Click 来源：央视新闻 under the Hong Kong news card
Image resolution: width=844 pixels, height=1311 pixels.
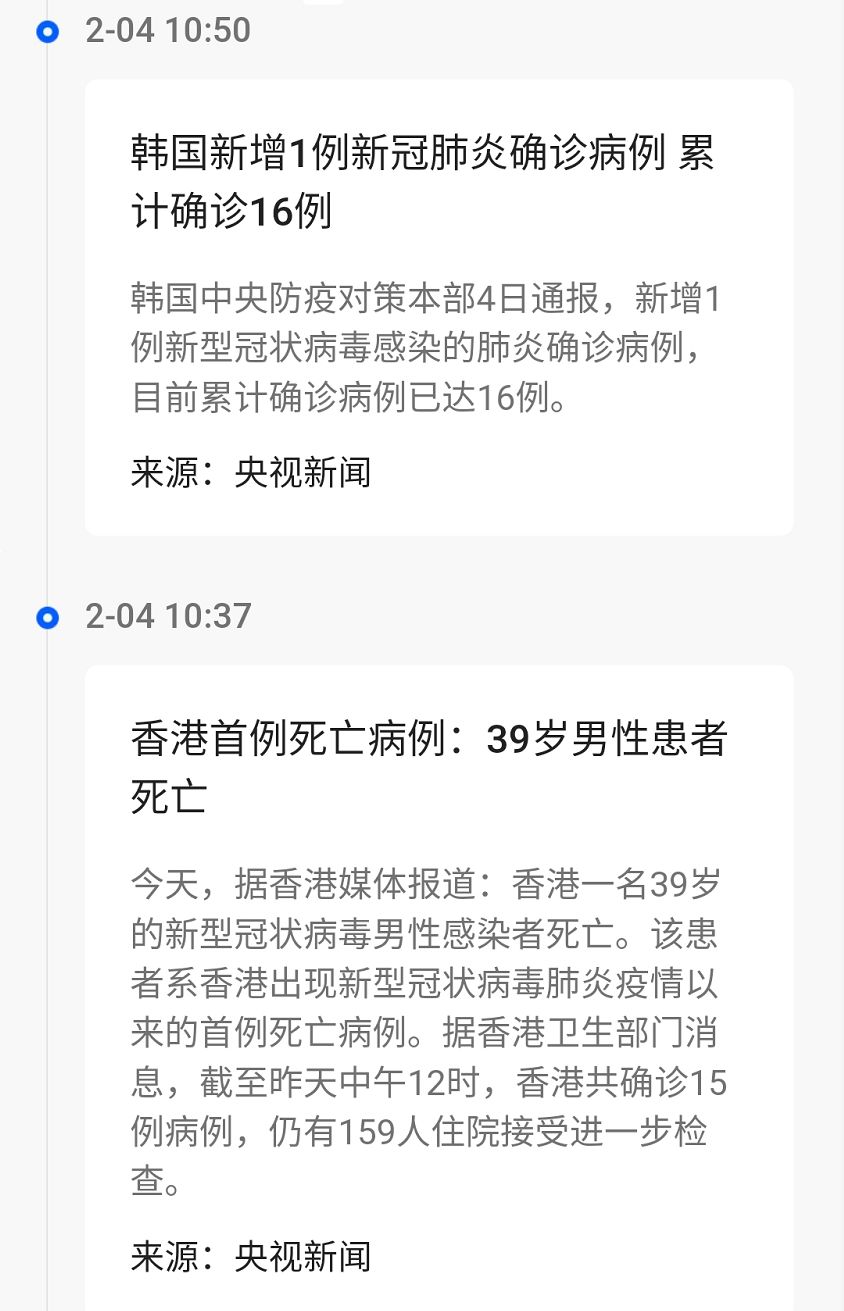[250, 1257]
